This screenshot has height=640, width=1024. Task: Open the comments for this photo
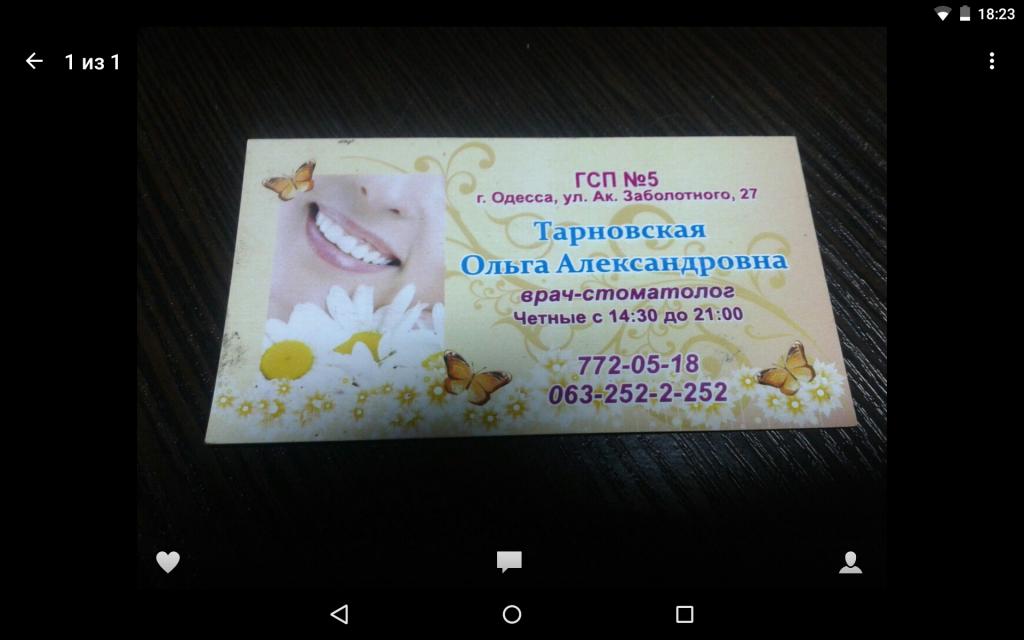pos(510,562)
